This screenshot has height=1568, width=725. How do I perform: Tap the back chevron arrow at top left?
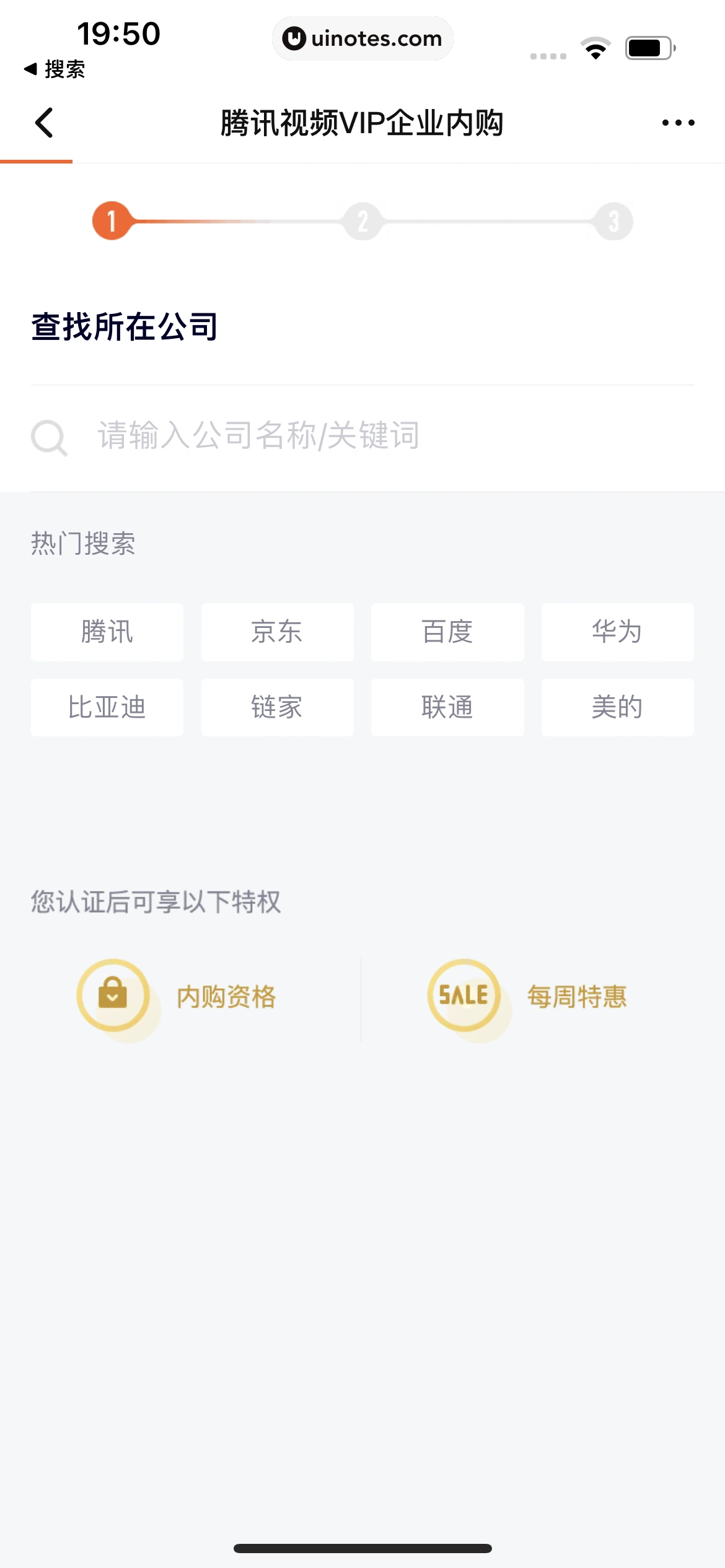44,122
